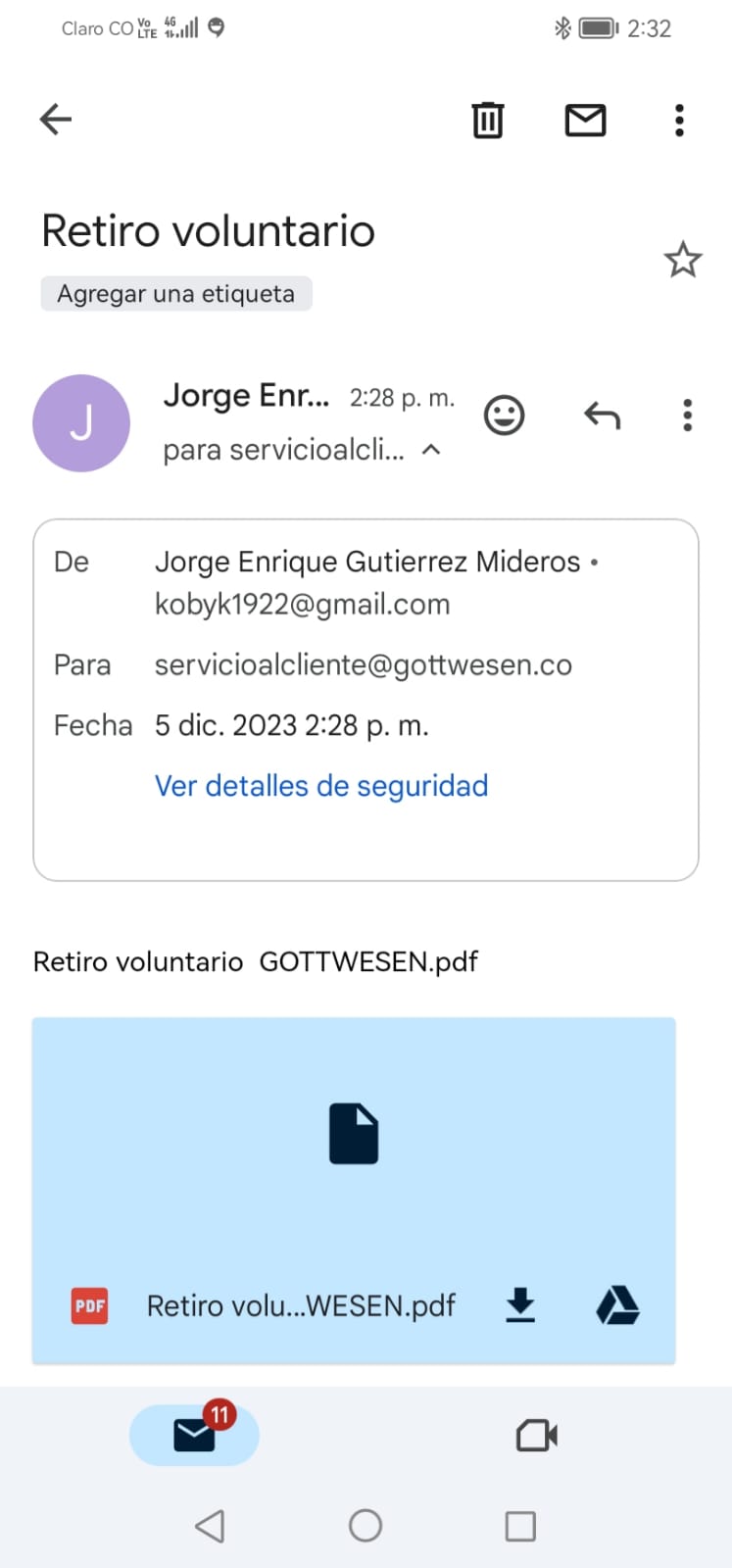Tap the Agregar una etiqueta chip
The image size is (732, 1568).
pos(176,294)
